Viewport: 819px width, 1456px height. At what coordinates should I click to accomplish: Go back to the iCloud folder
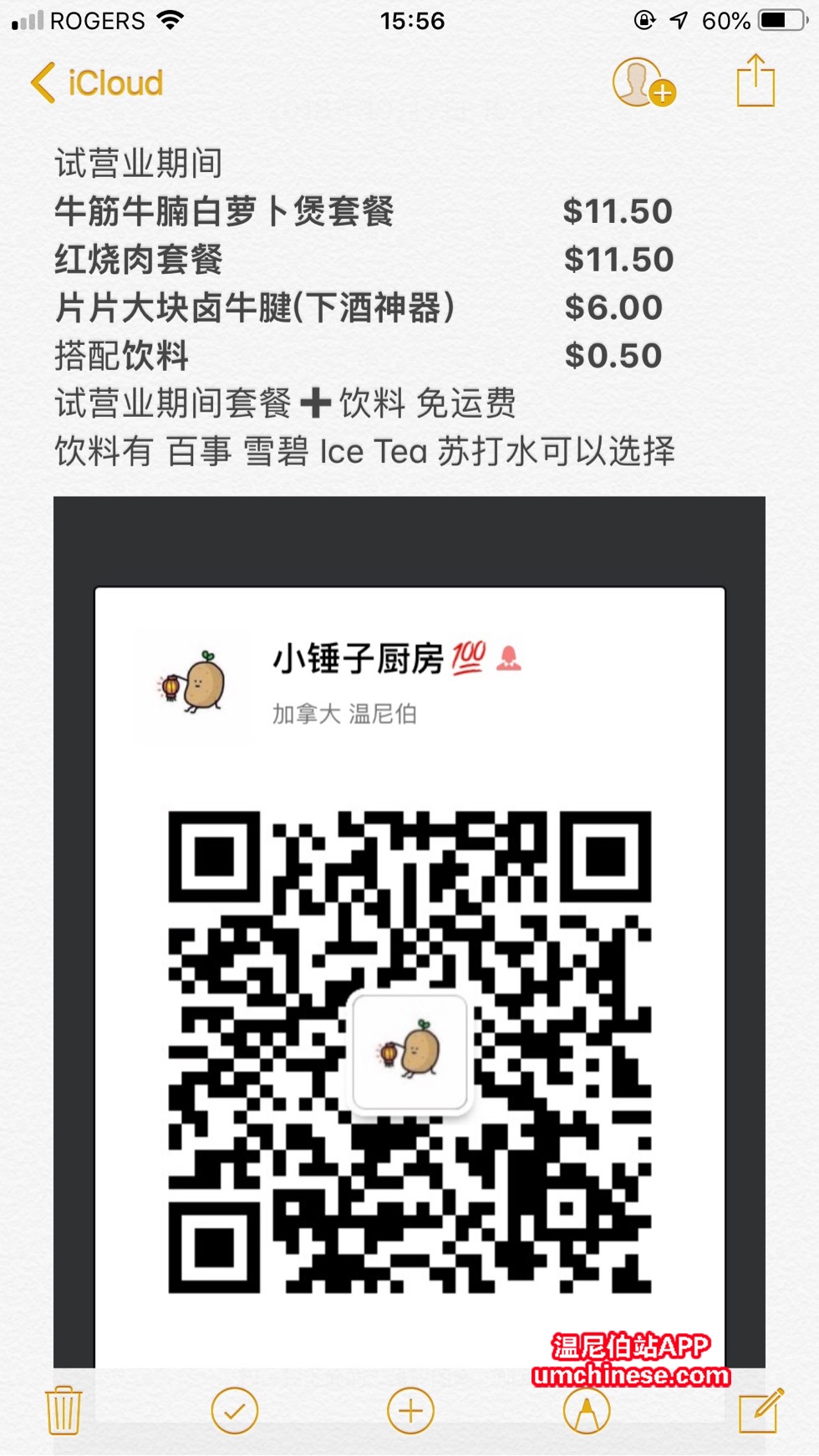[96, 84]
